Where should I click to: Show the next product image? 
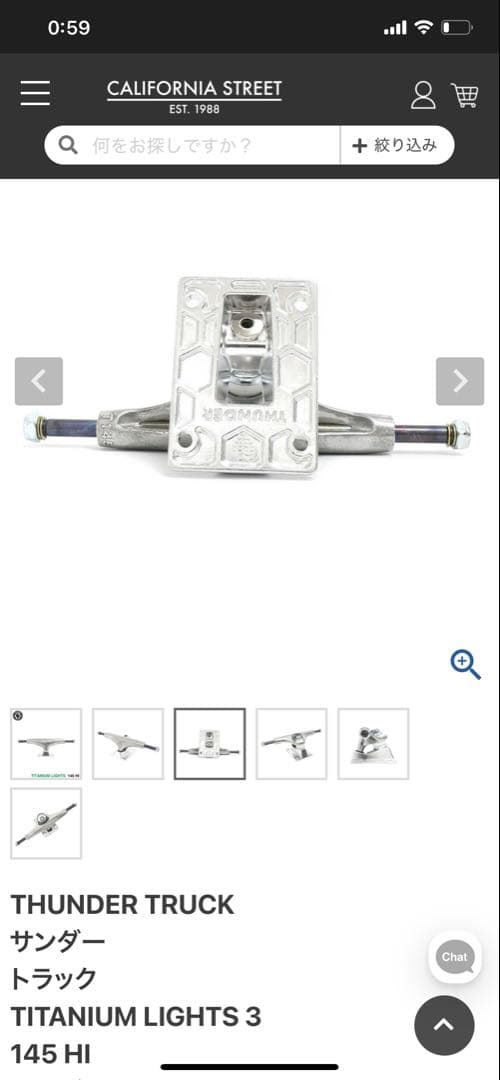click(460, 381)
